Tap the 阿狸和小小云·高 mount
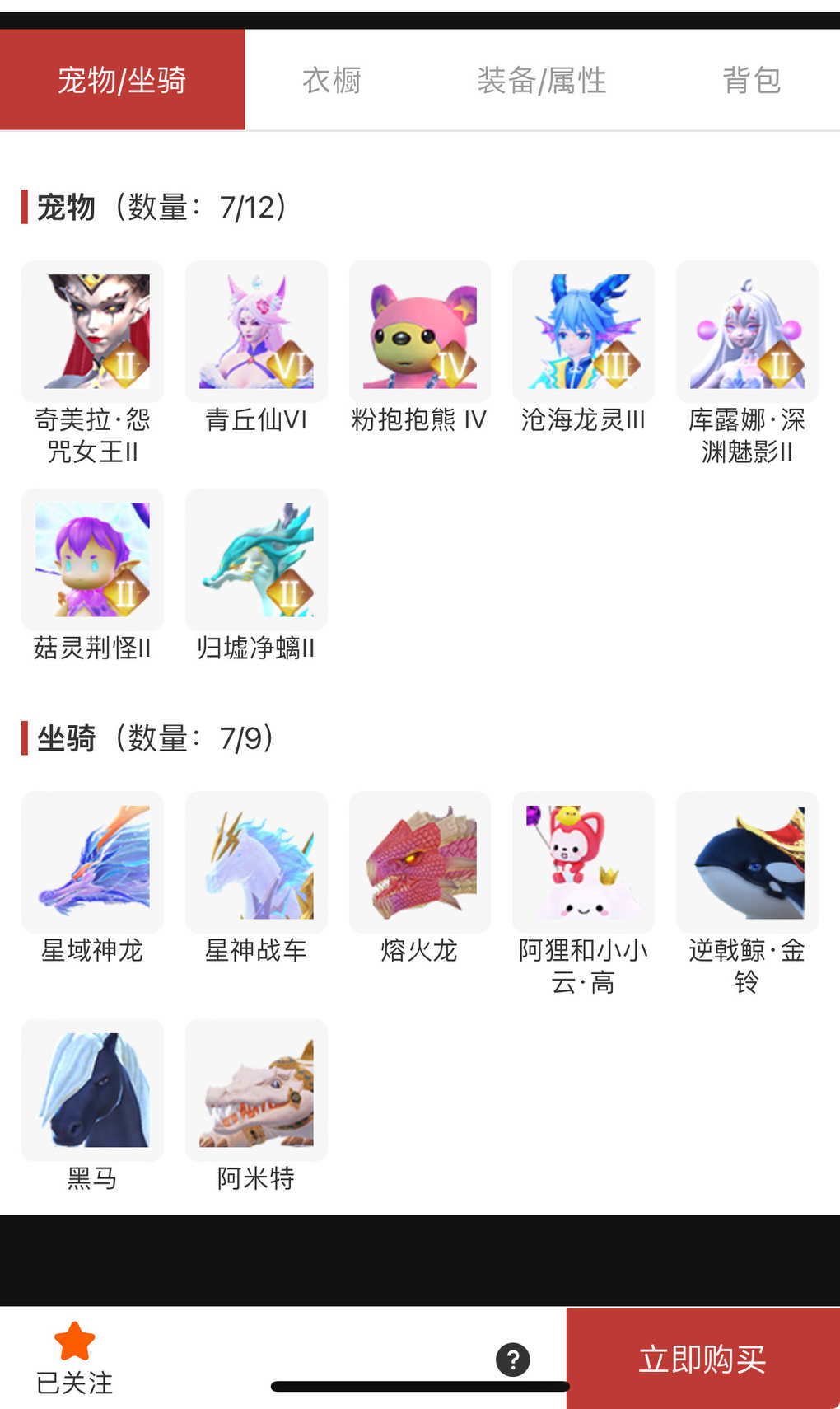Image resolution: width=840 pixels, height=1409 pixels. (x=583, y=862)
